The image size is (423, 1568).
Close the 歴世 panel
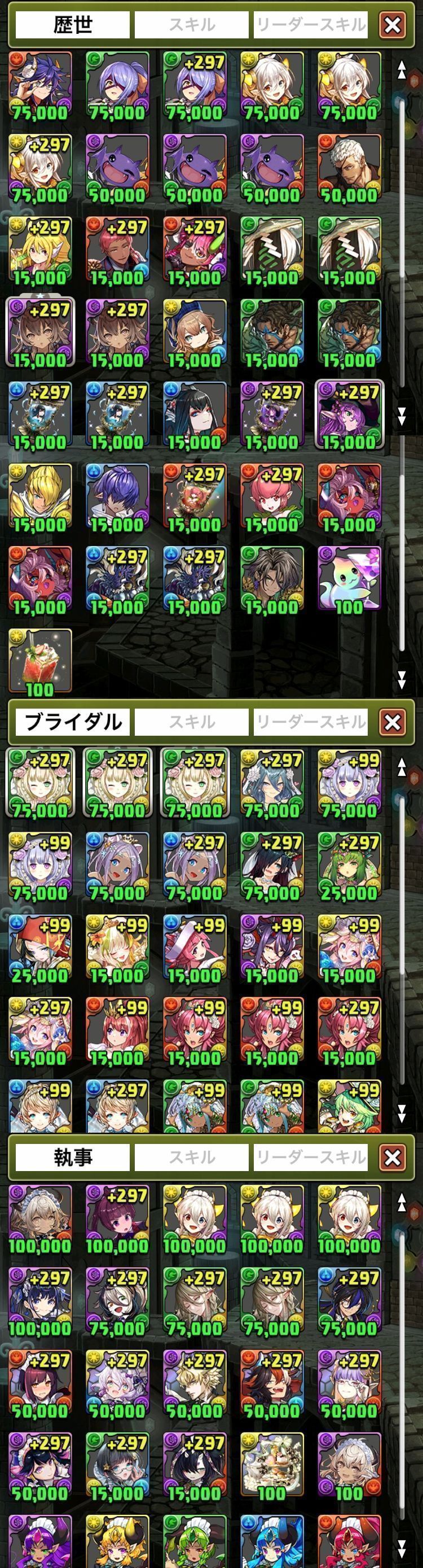(x=393, y=25)
